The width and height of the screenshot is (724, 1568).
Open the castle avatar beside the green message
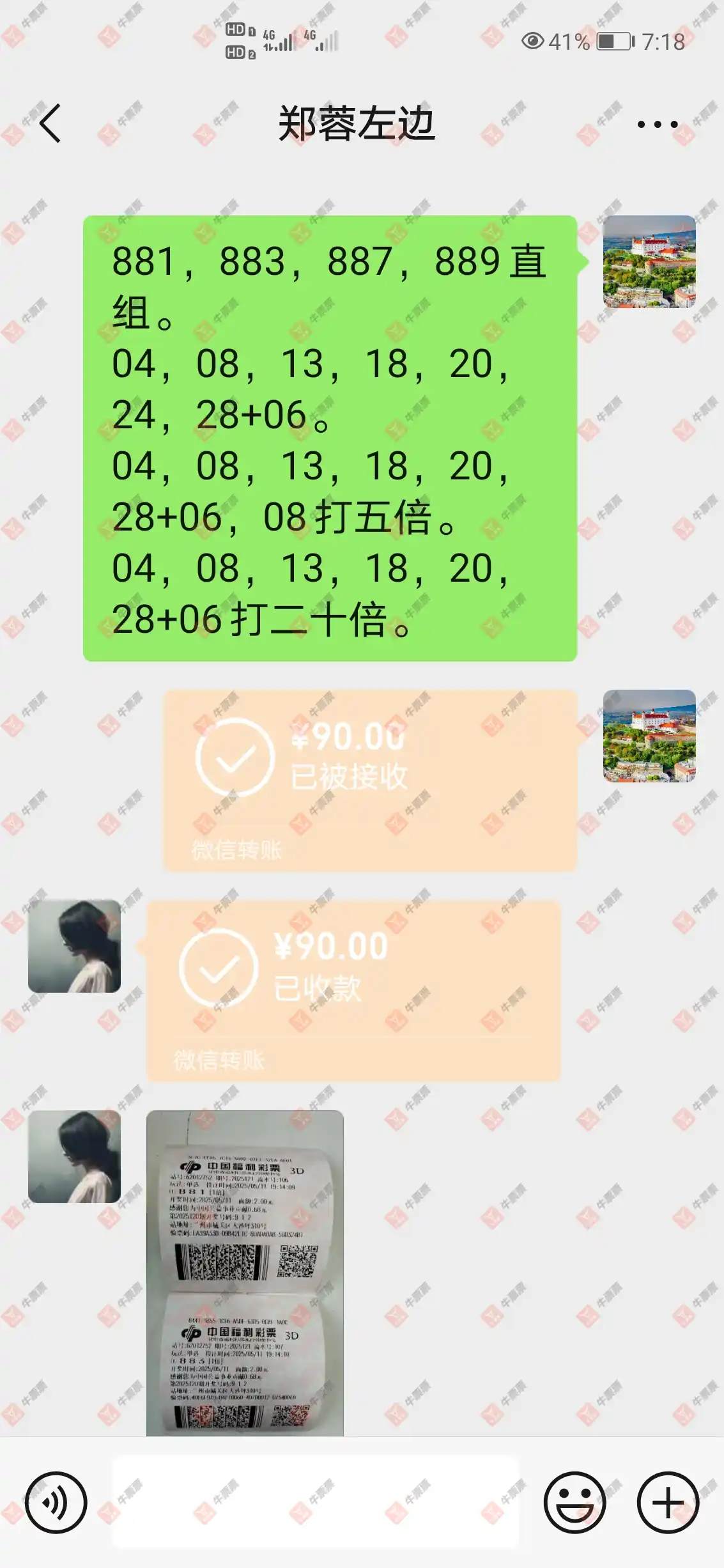click(x=649, y=262)
